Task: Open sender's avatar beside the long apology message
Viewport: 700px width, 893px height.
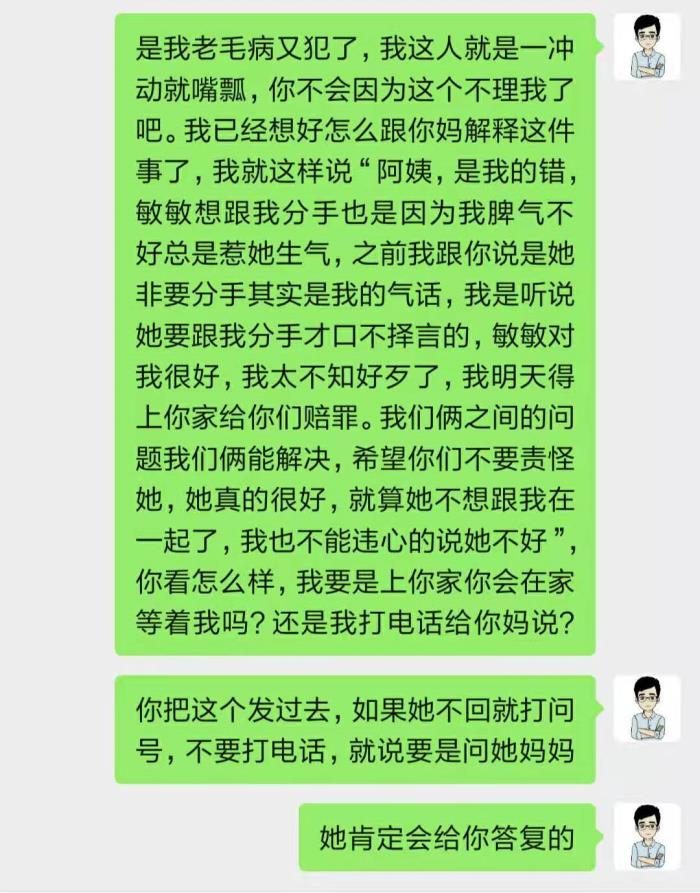Action: pos(646,47)
